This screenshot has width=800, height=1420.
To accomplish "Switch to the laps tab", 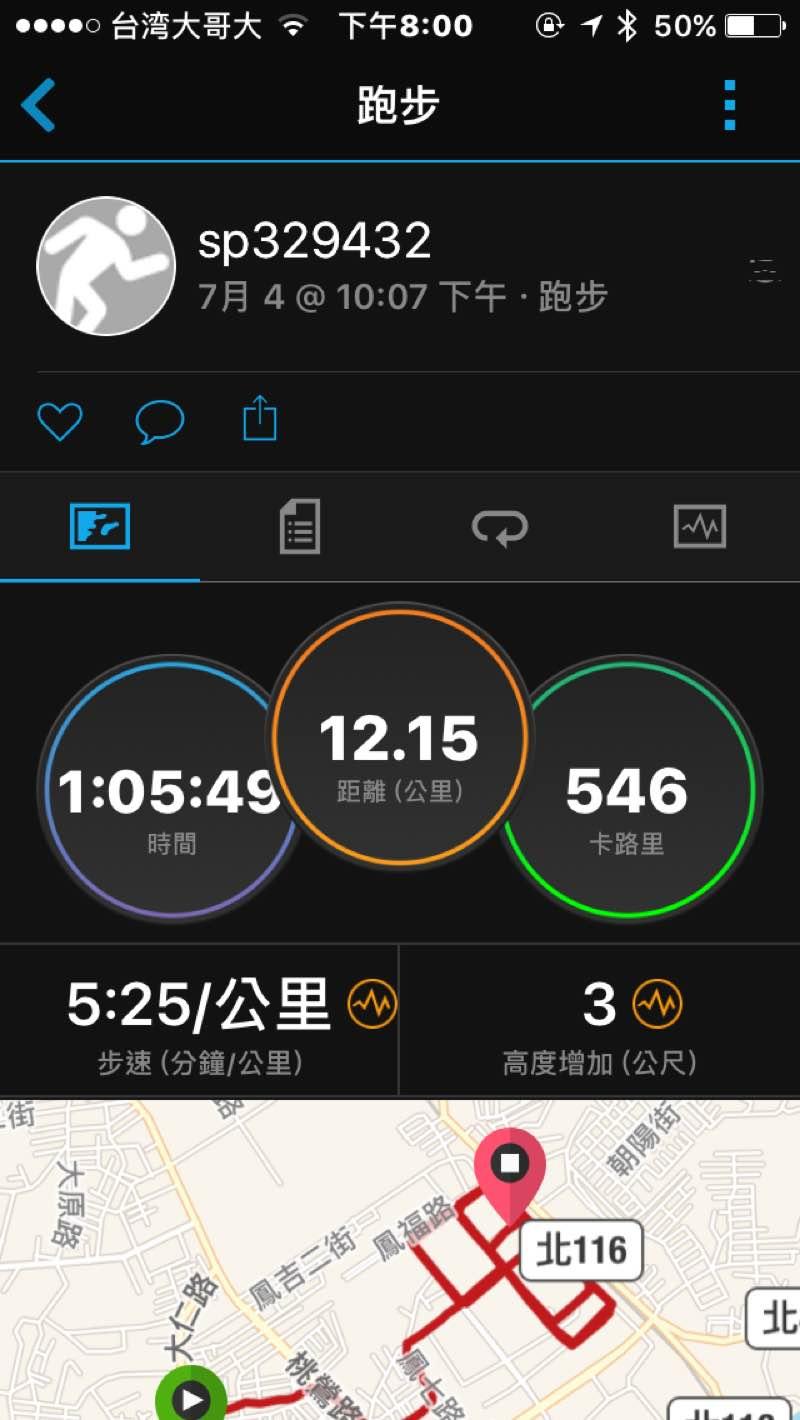I will click(499, 526).
